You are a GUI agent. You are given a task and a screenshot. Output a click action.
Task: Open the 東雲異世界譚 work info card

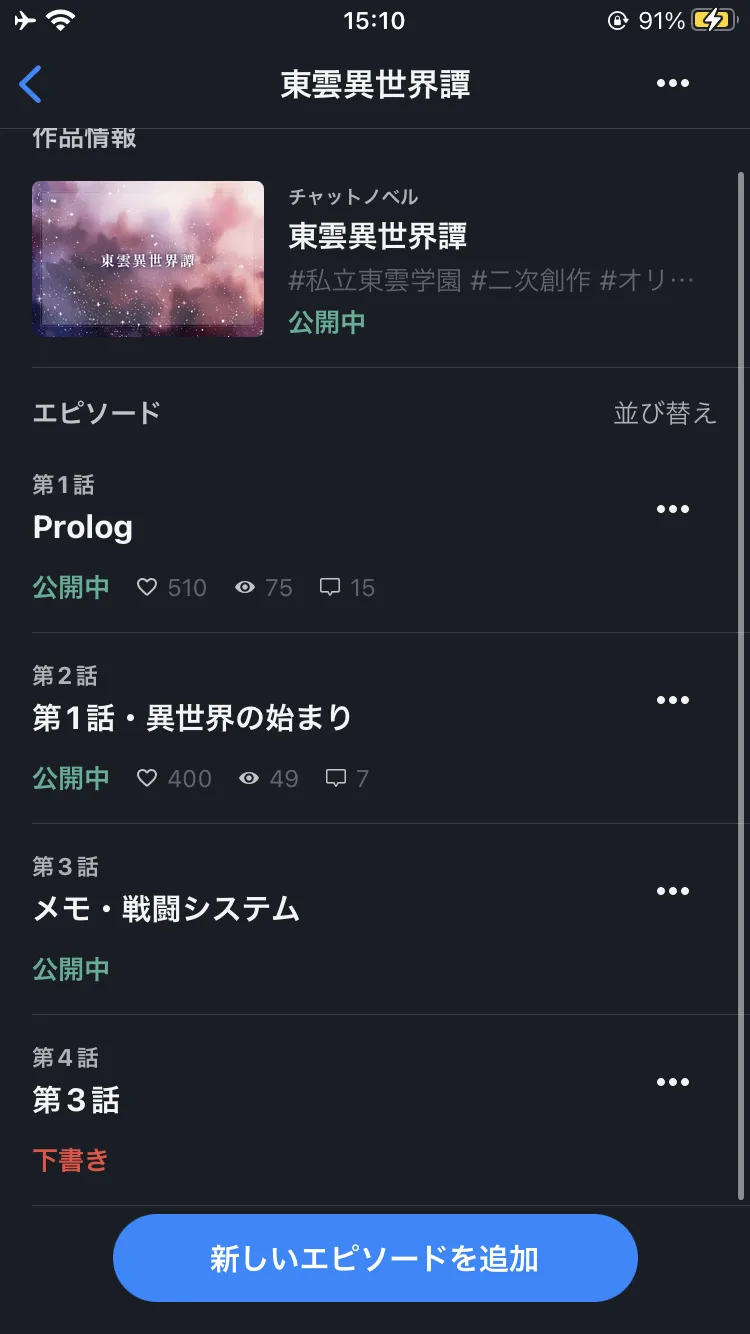pyautogui.click(x=377, y=259)
